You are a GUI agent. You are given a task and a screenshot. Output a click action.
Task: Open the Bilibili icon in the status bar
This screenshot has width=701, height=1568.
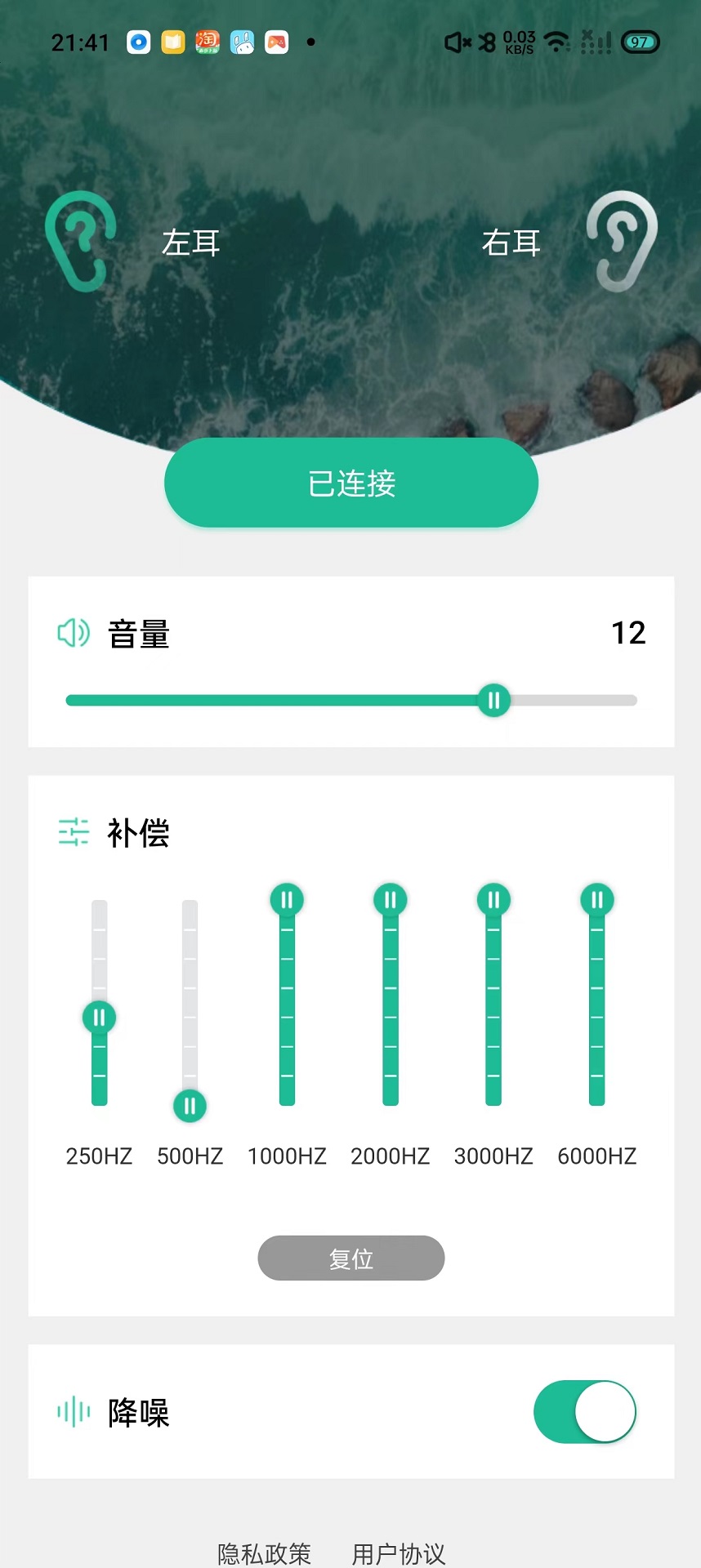click(x=242, y=41)
